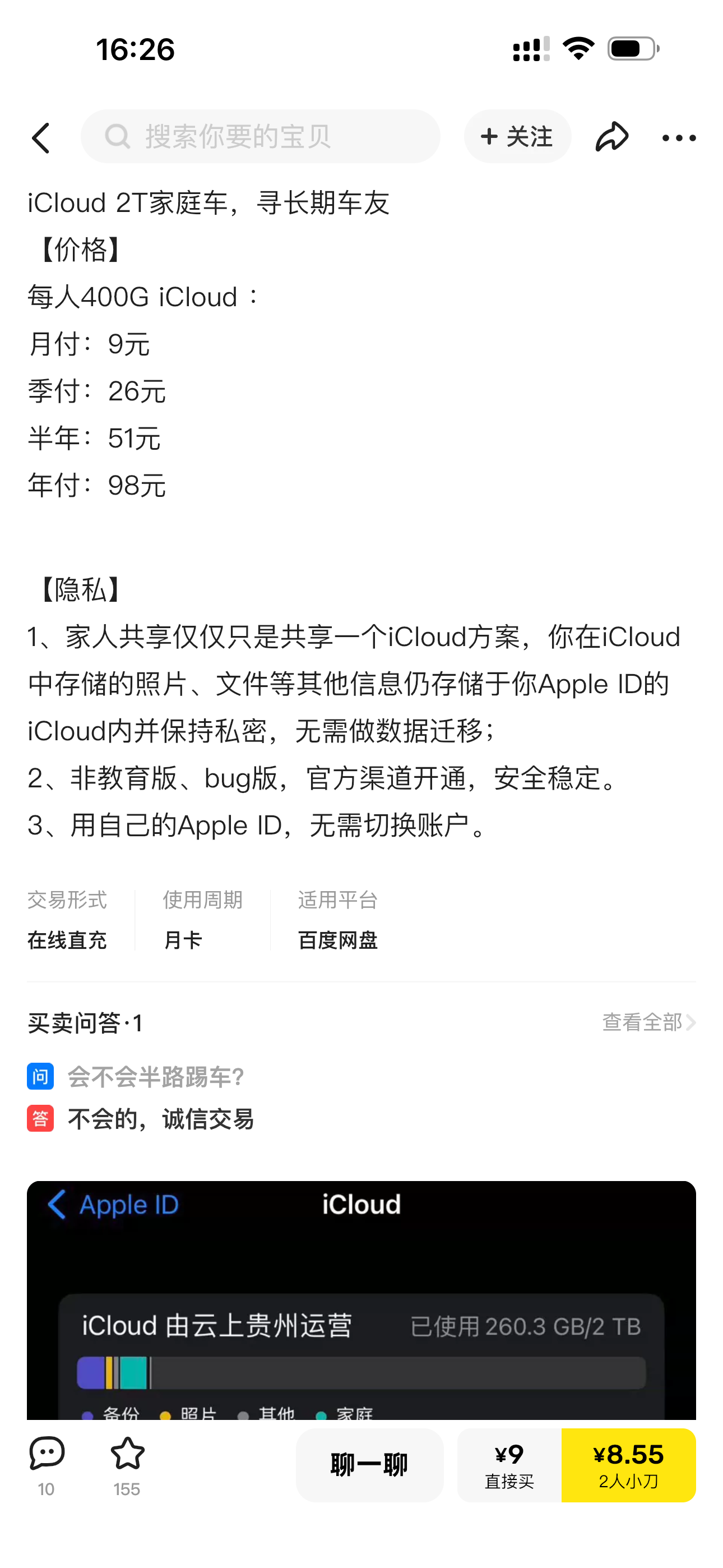Open the question 会不会半路踢车?

coord(156,1077)
